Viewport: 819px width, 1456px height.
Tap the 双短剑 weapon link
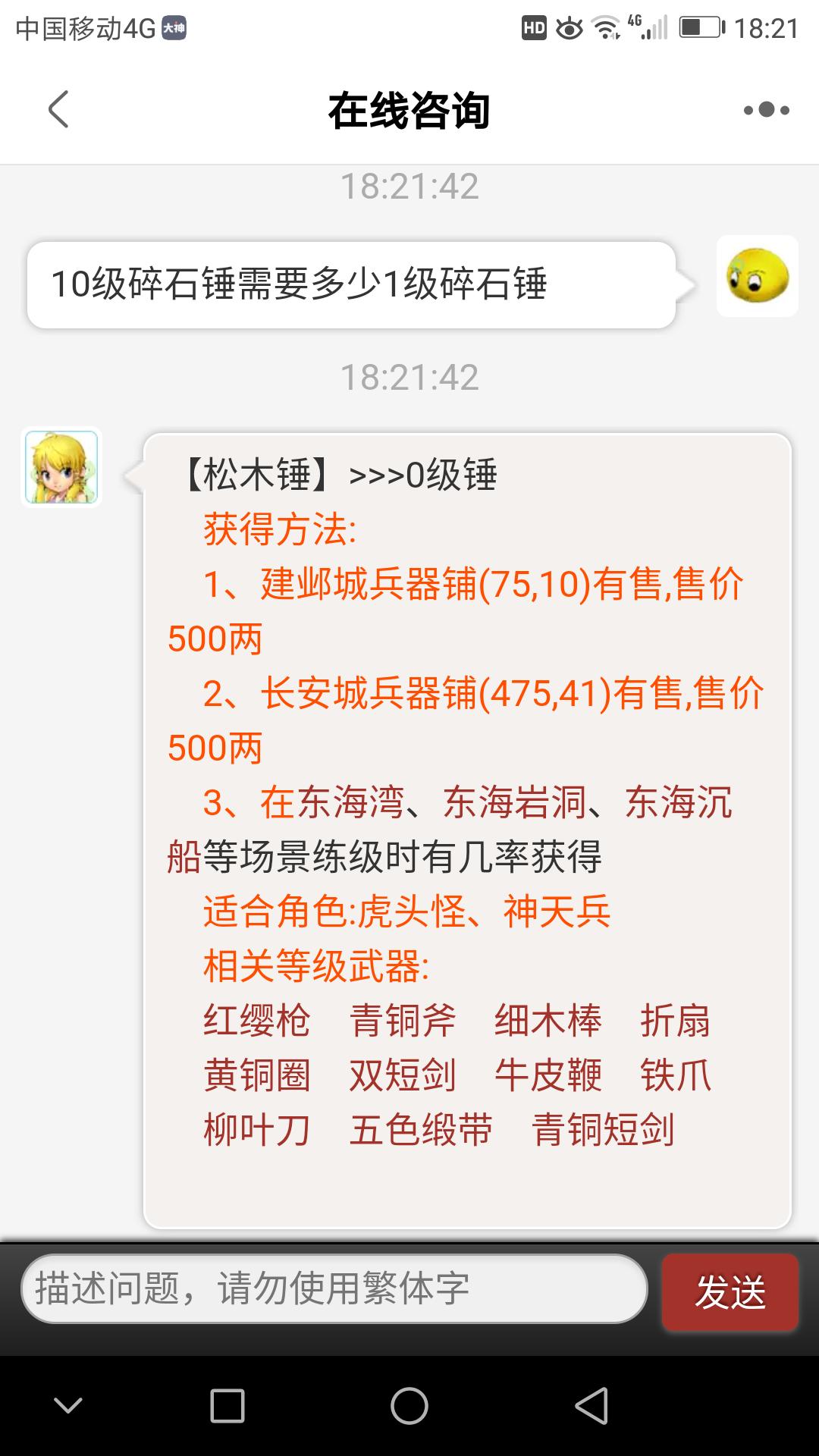coord(402,1075)
